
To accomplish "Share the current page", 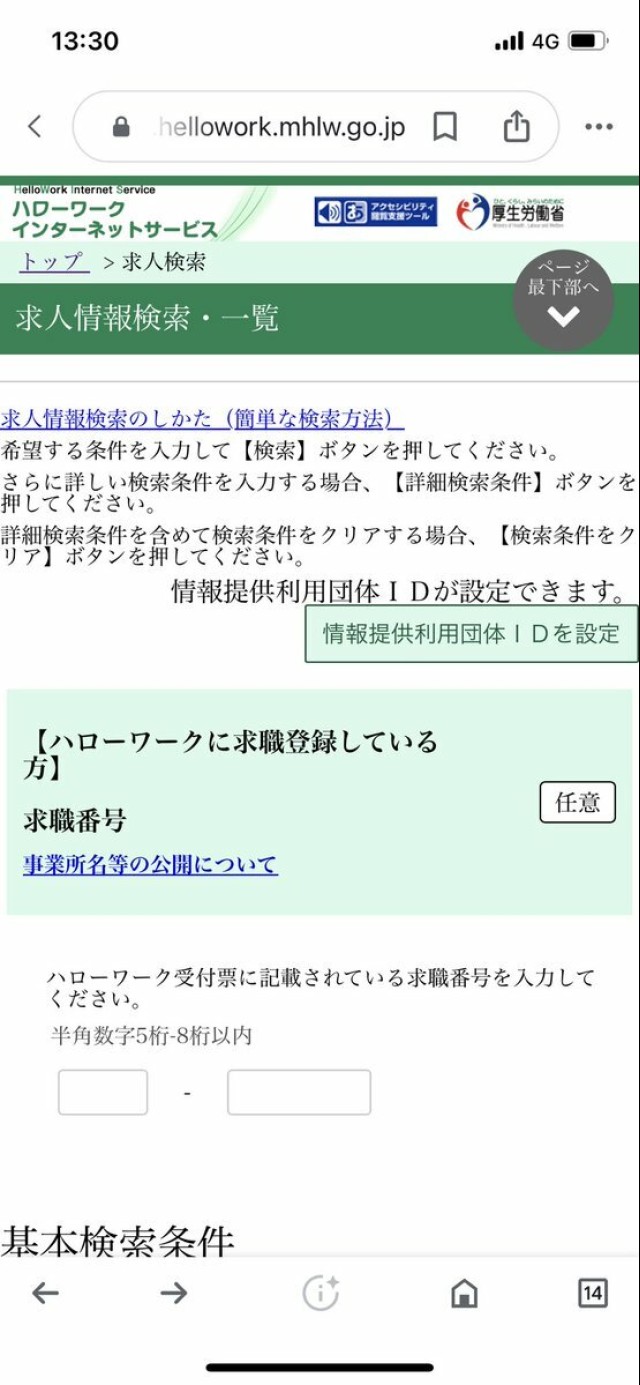I will (x=516, y=127).
